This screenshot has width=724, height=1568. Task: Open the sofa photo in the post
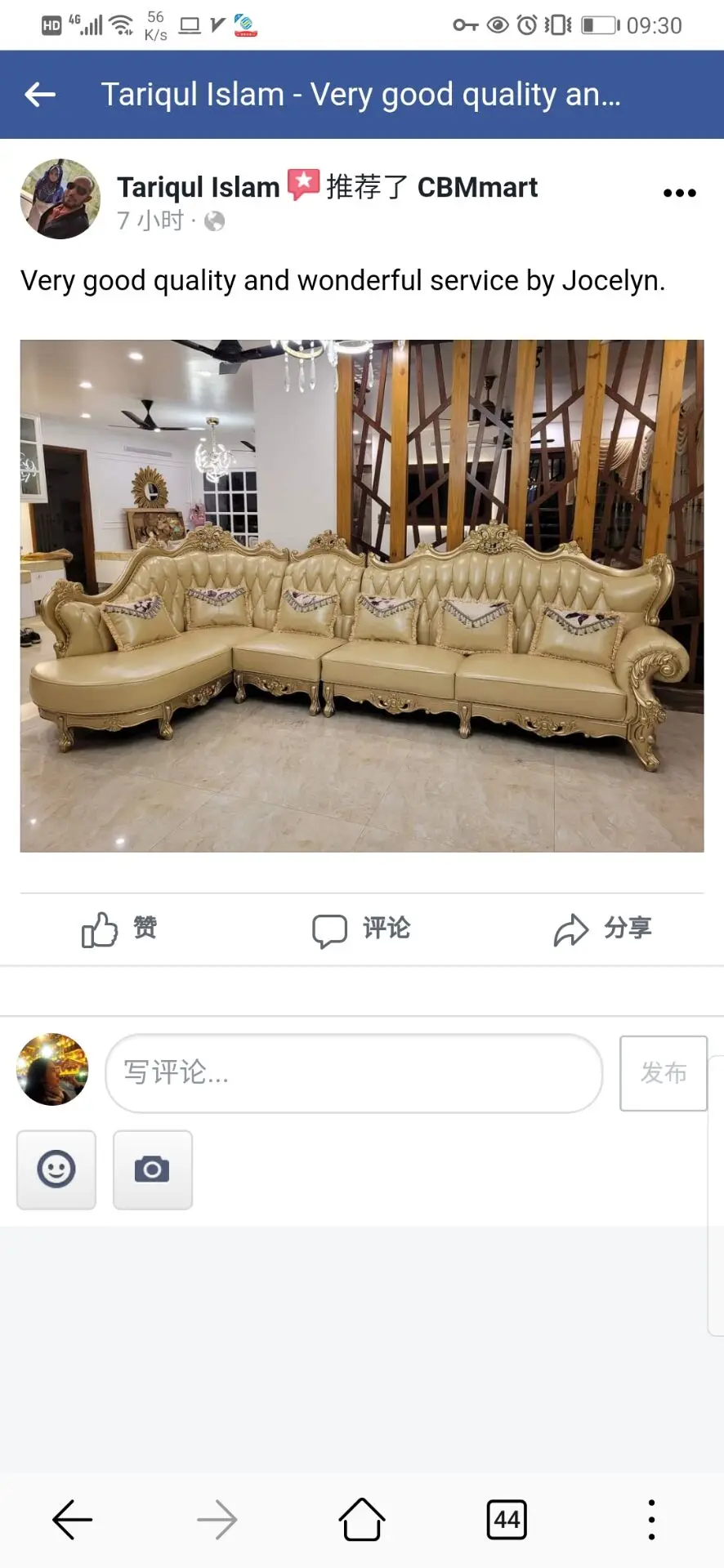(362, 595)
